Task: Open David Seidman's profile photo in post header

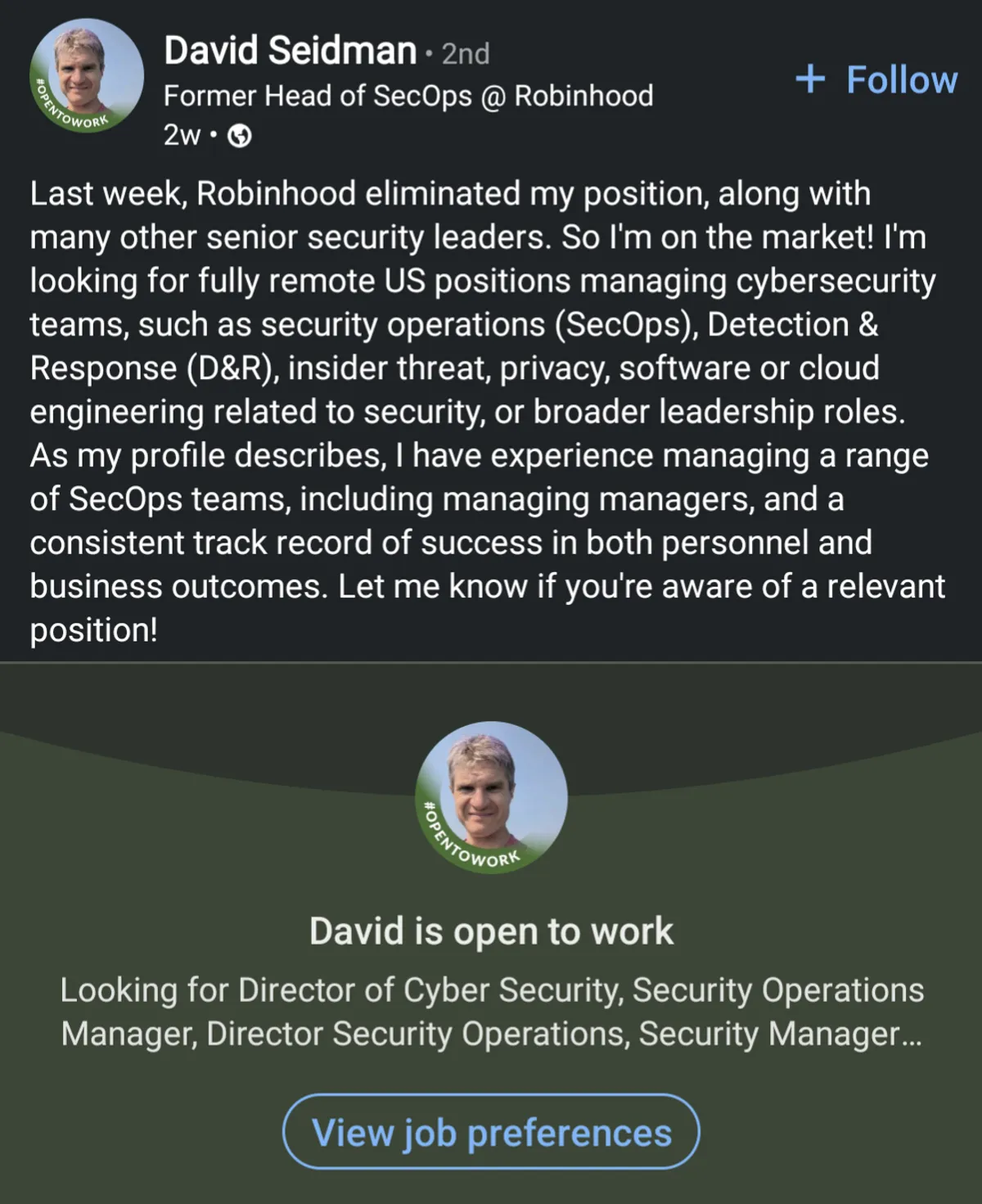Action: 86,76
